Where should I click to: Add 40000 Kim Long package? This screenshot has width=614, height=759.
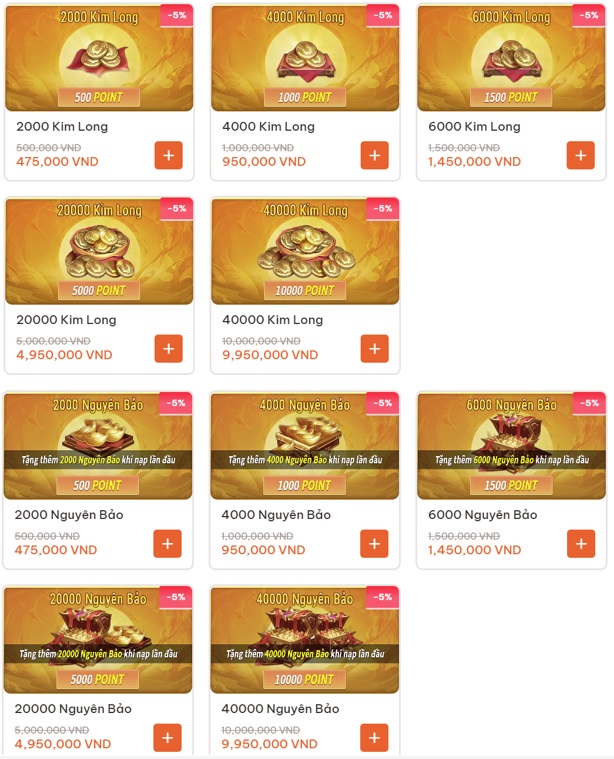pyautogui.click(x=374, y=349)
